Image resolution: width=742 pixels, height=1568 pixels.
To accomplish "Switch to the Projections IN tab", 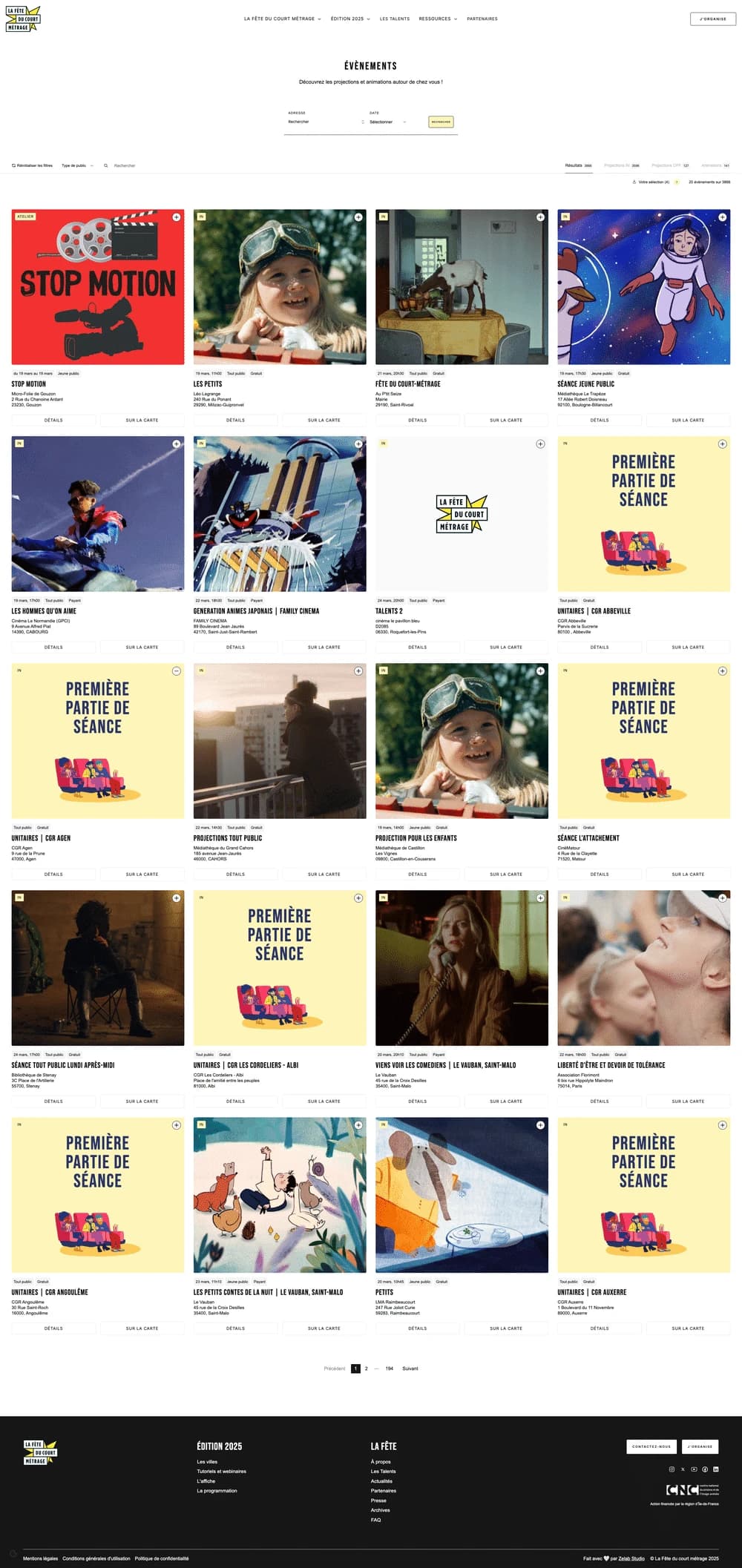I will (621, 165).
